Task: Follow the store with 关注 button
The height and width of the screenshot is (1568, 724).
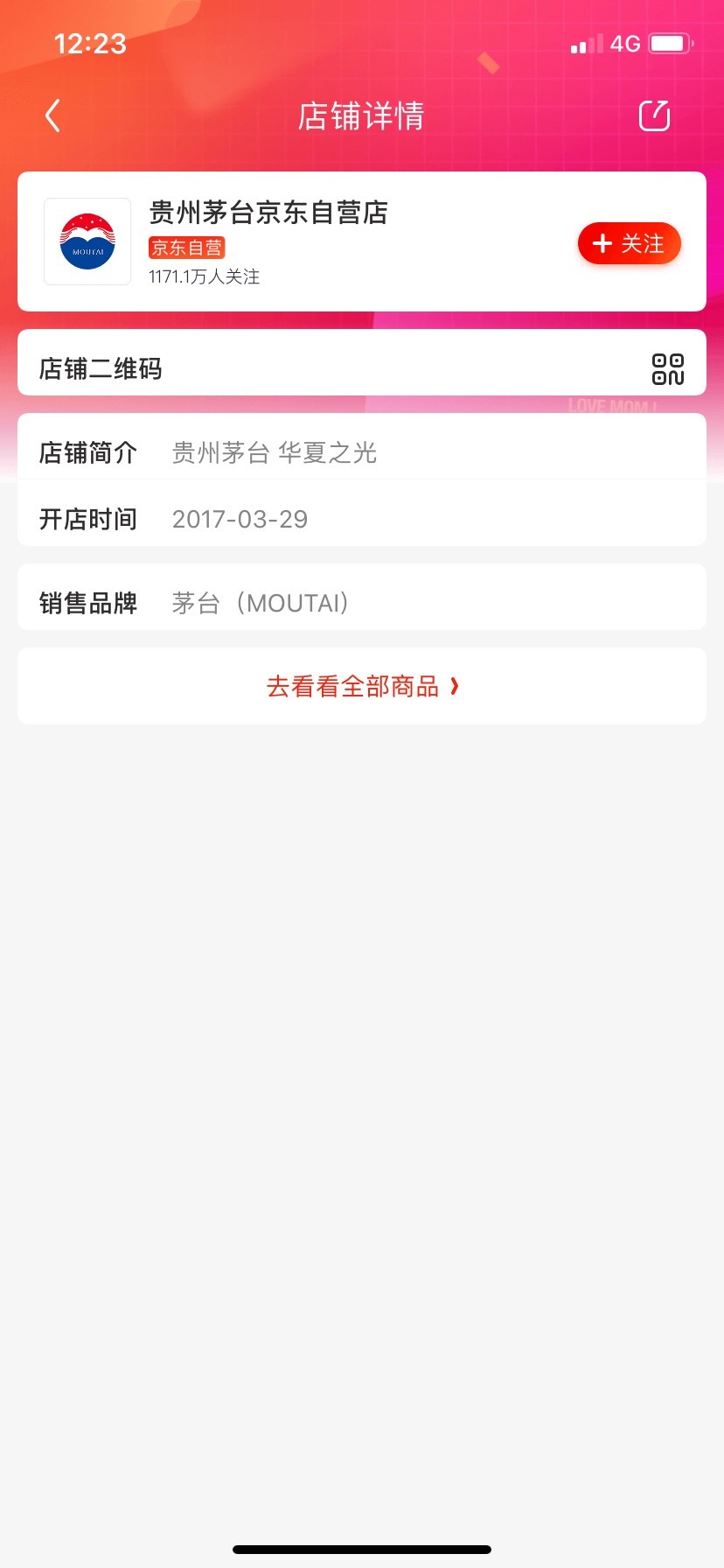Action: pyautogui.click(x=630, y=243)
